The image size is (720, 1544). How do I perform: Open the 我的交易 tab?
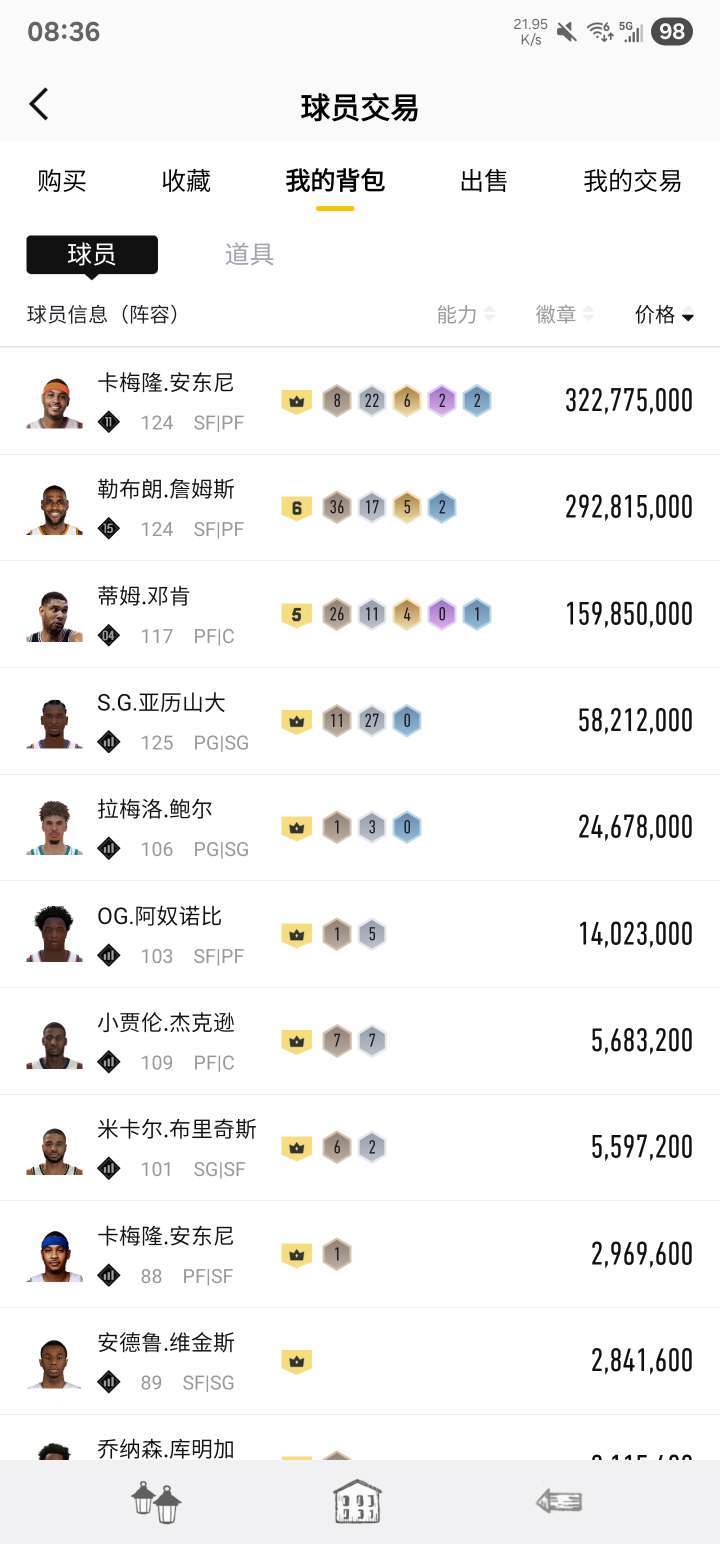point(632,181)
